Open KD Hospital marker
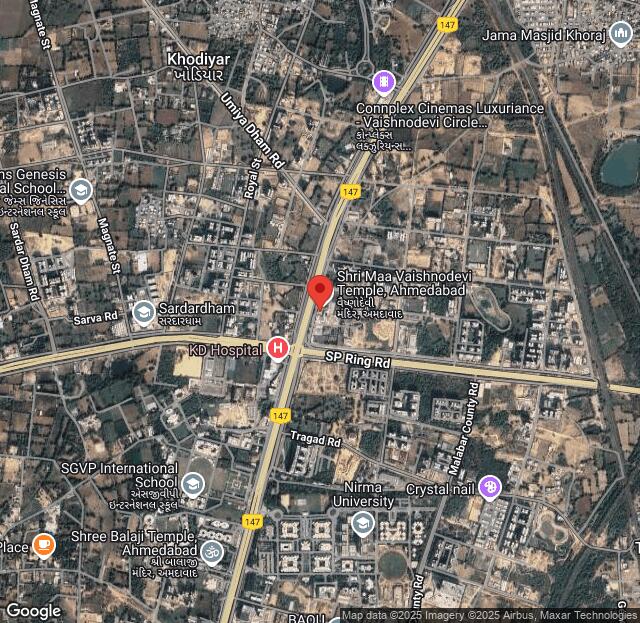 [278, 349]
